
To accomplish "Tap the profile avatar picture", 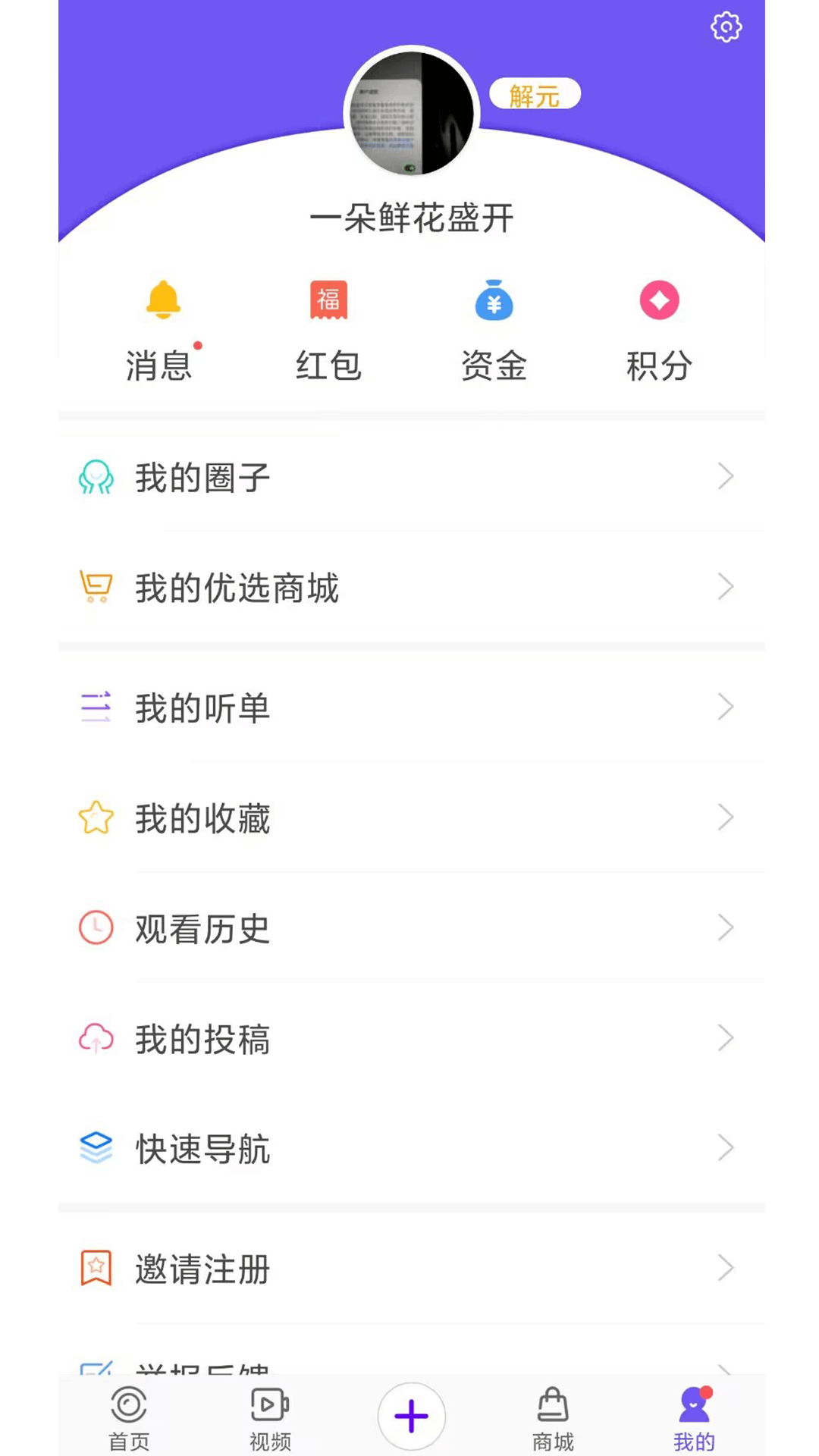I will coord(412,114).
